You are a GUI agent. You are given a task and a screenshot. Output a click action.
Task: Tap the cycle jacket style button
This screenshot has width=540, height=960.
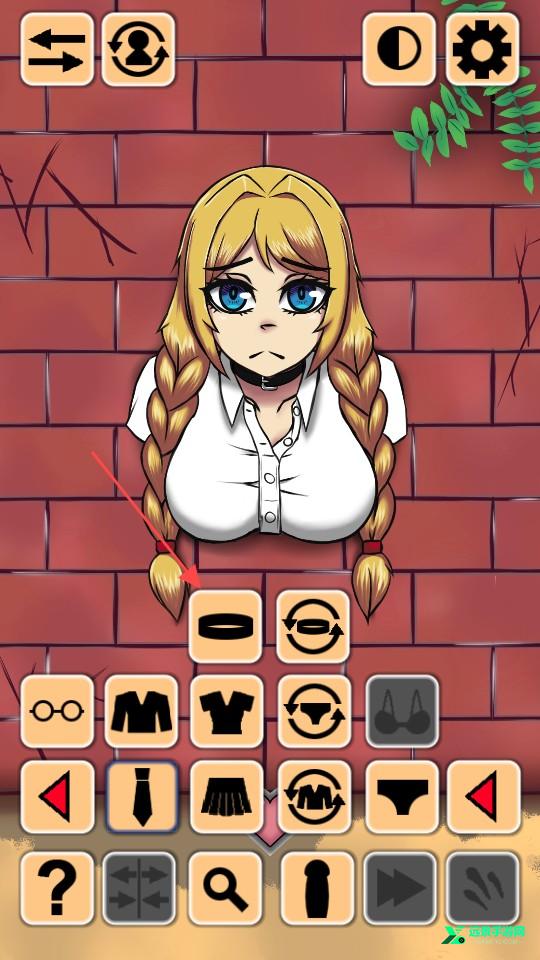pos(315,797)
